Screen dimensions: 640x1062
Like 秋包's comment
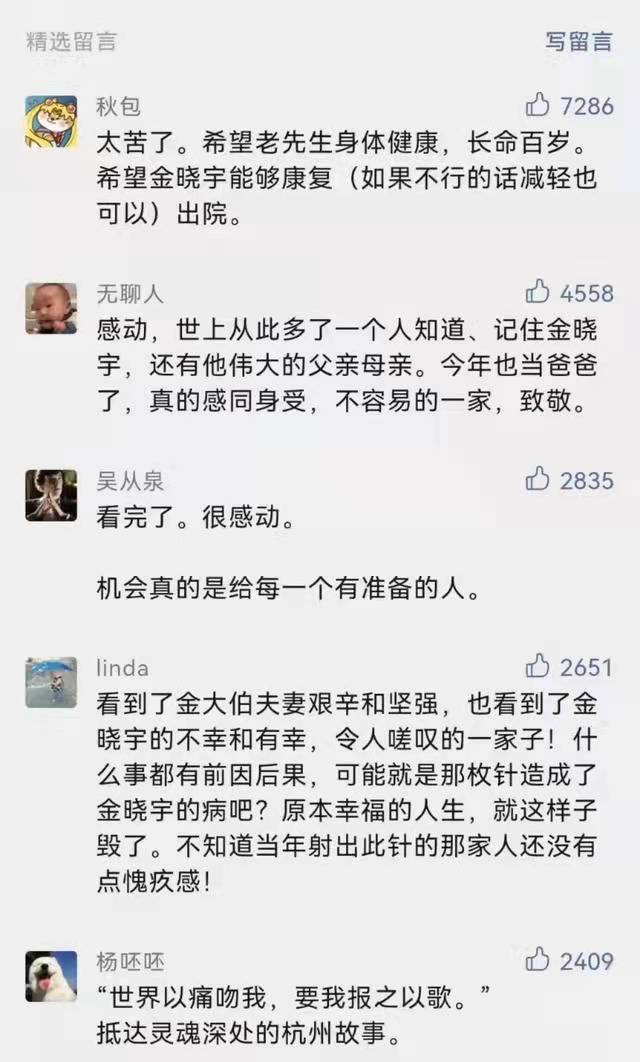coord(538,104)
